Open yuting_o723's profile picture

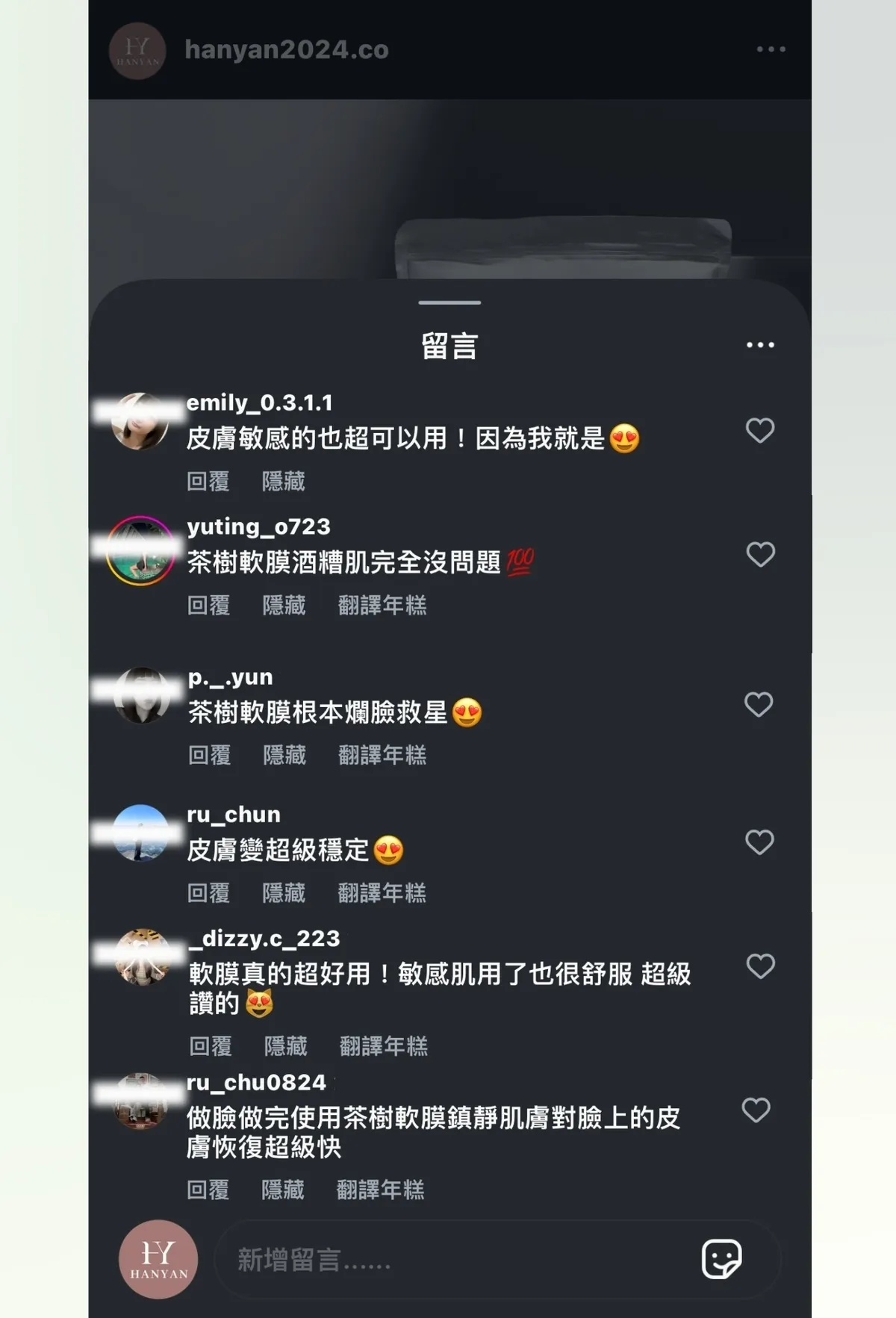[x=140, y=551]
